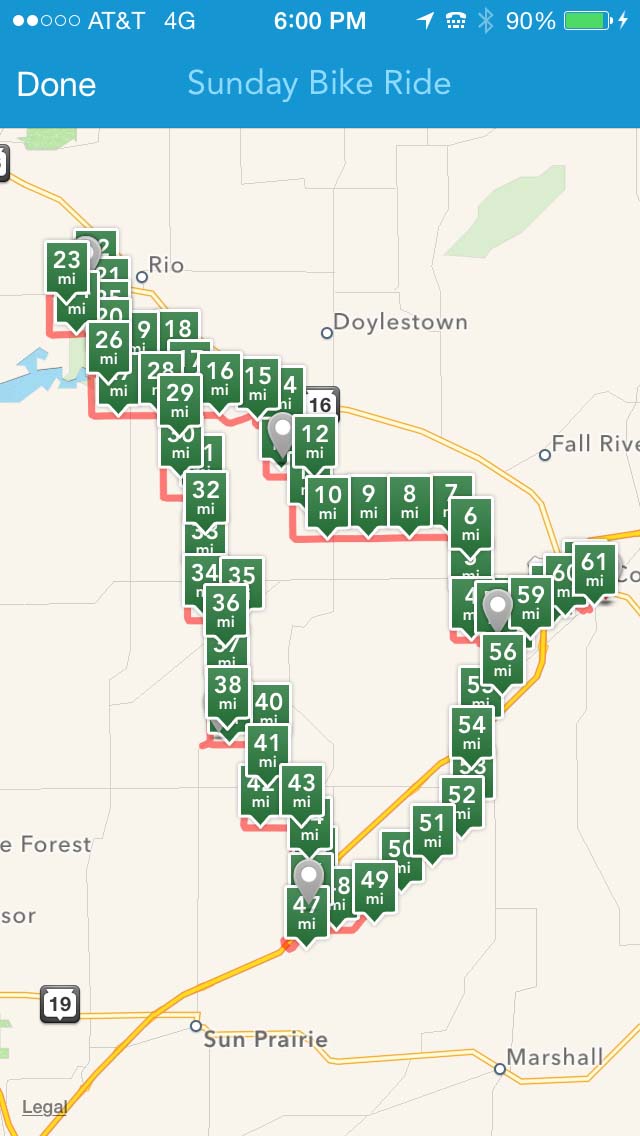Screen dimensions: 640x1136
Task: Select the 61 mi marker
Action: coord(595,569)
